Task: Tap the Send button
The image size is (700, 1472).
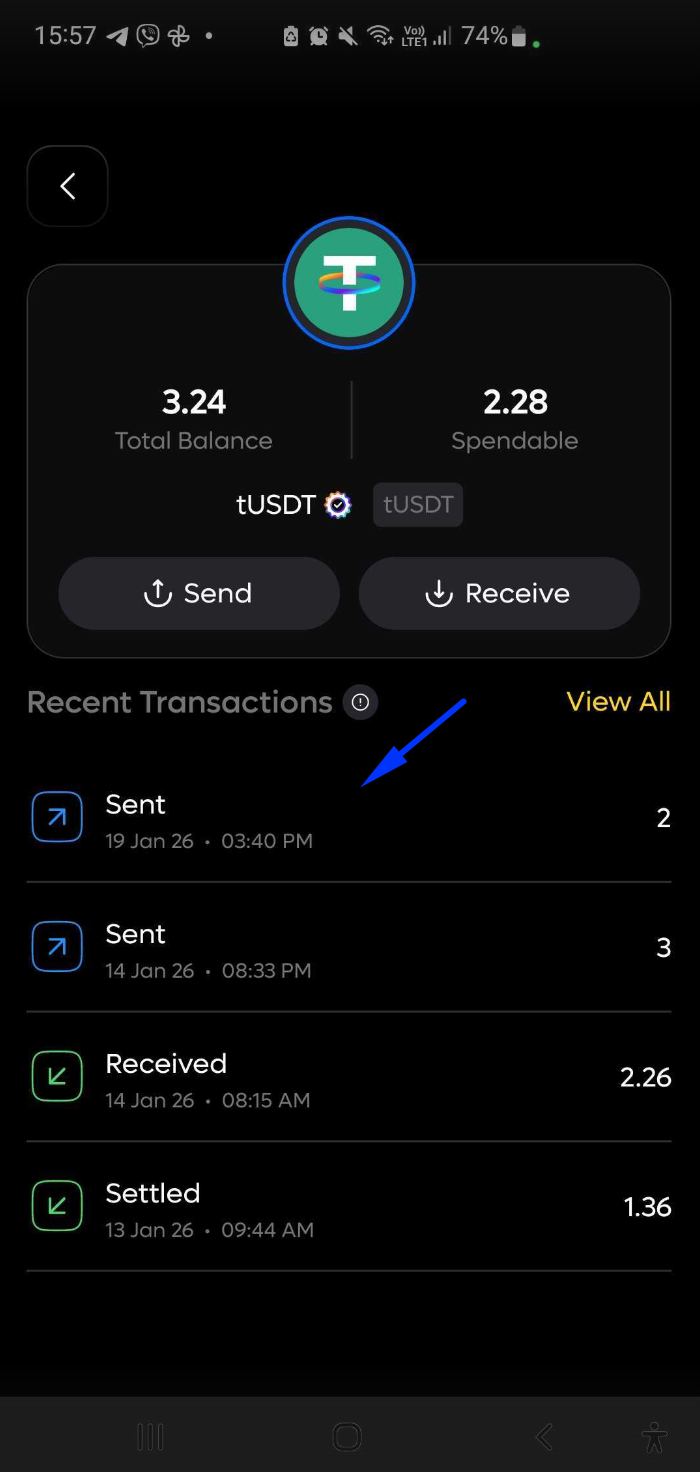Action: click(x=199, y=593)
